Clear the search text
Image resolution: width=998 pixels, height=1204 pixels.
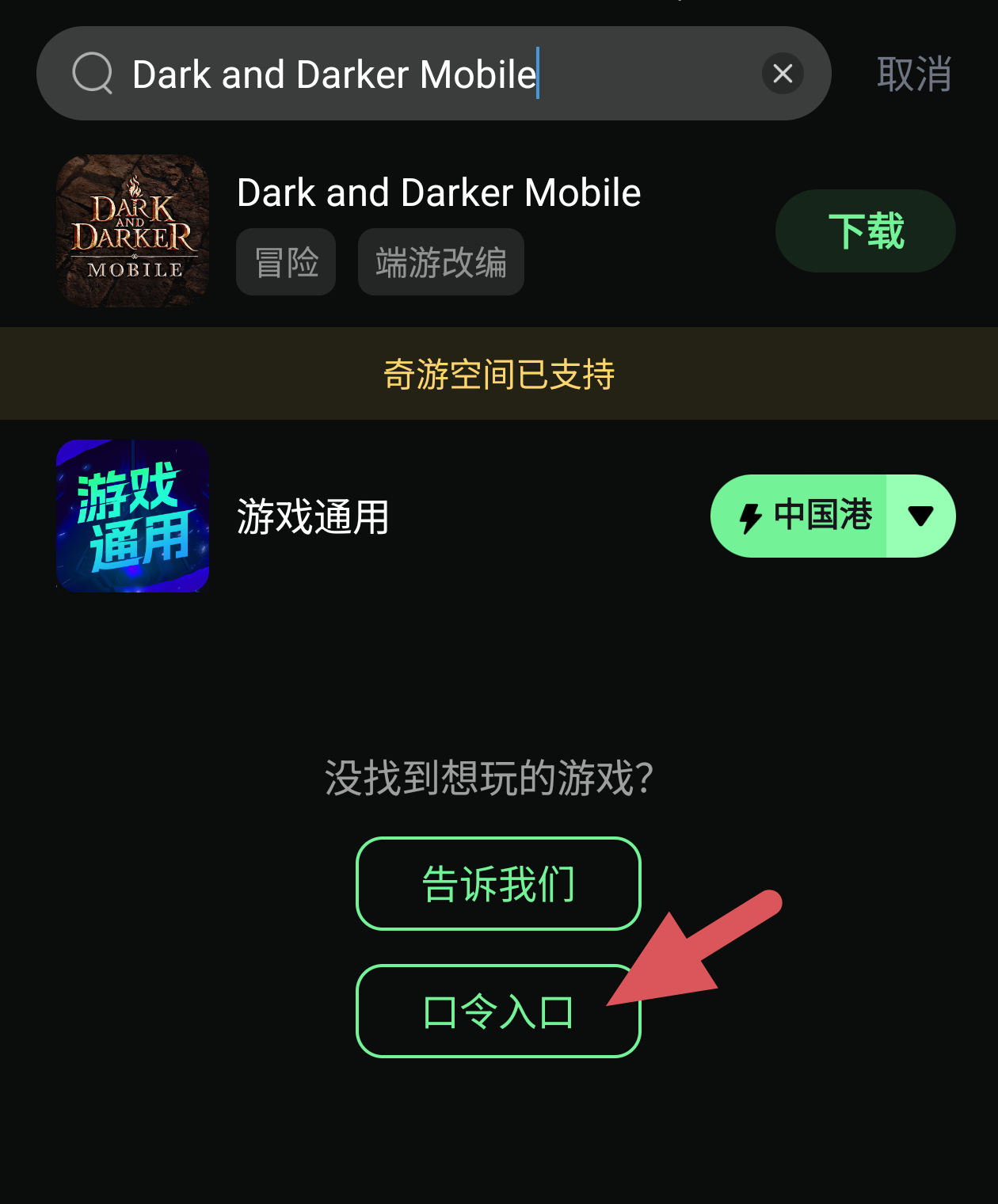pos(783,74)
